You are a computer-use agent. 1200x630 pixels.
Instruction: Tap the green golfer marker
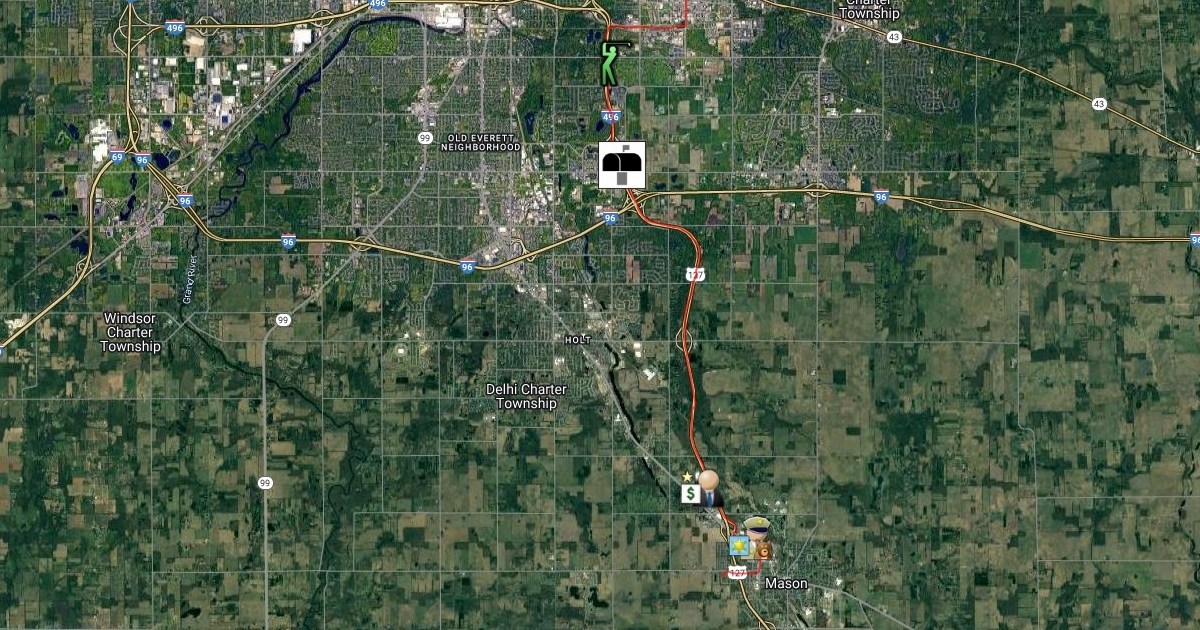611,62
